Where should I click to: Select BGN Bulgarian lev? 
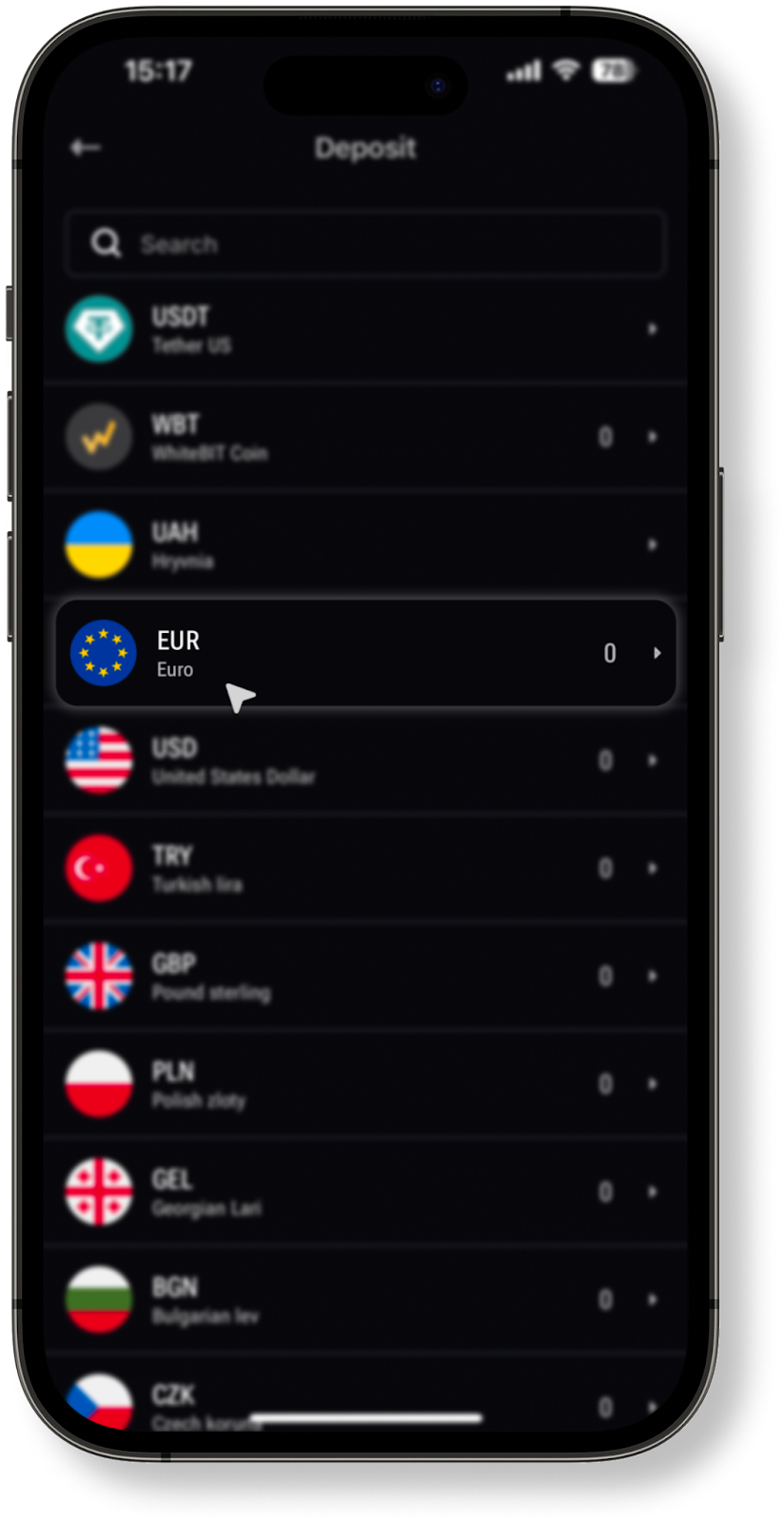365,1299
